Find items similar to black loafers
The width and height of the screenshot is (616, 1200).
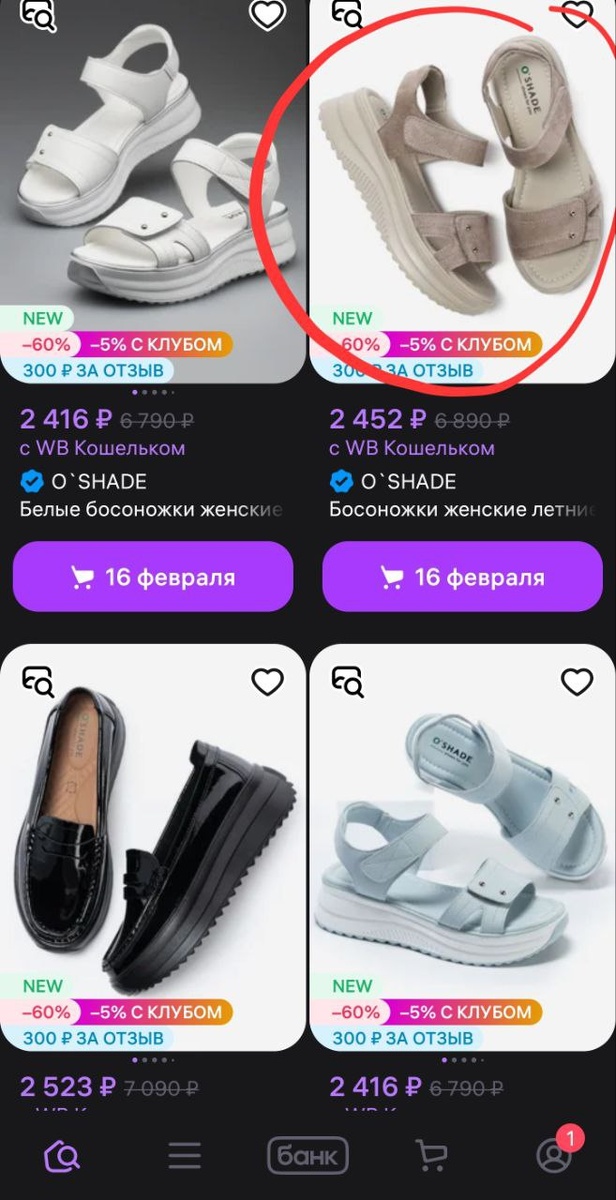click(39, 682)
